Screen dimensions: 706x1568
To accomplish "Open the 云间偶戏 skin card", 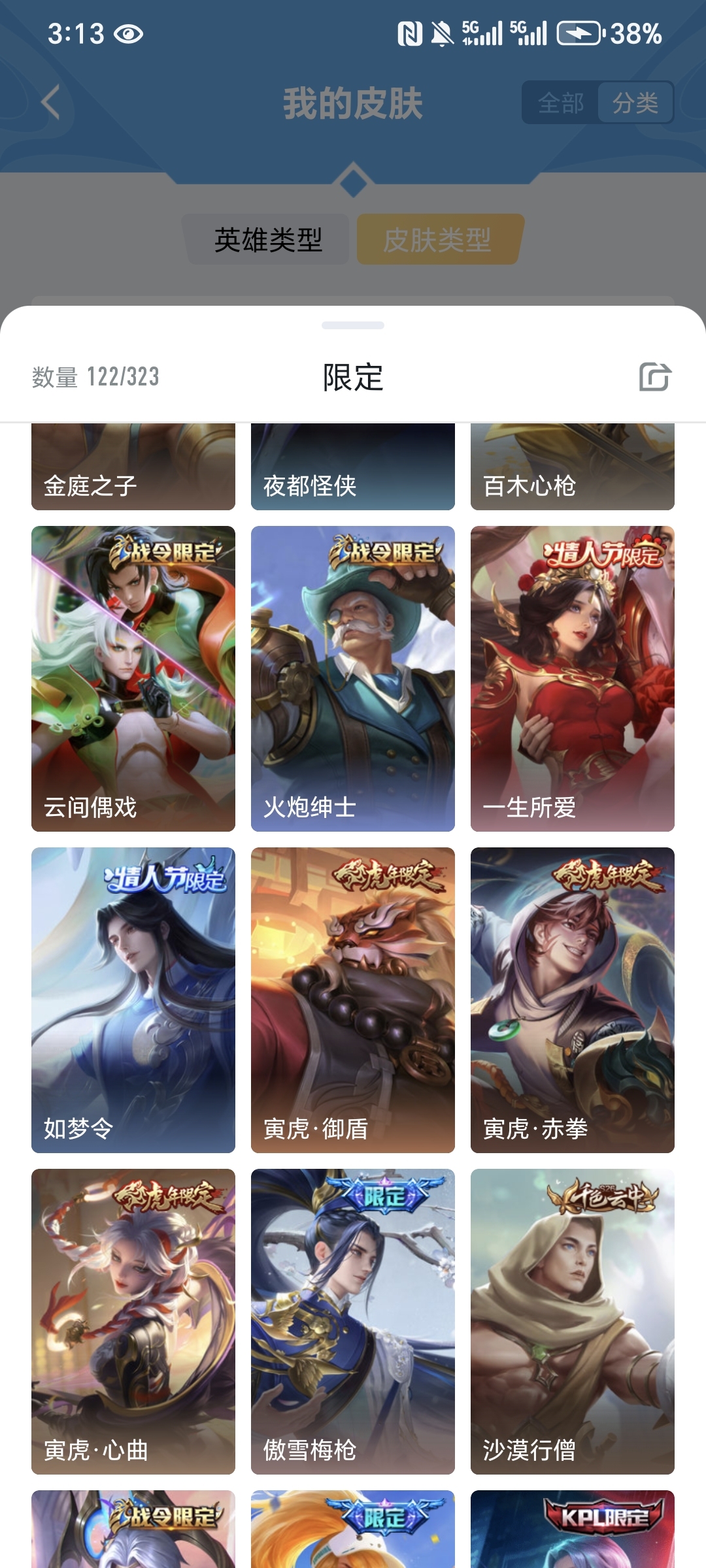I will (x=133, y=679).
